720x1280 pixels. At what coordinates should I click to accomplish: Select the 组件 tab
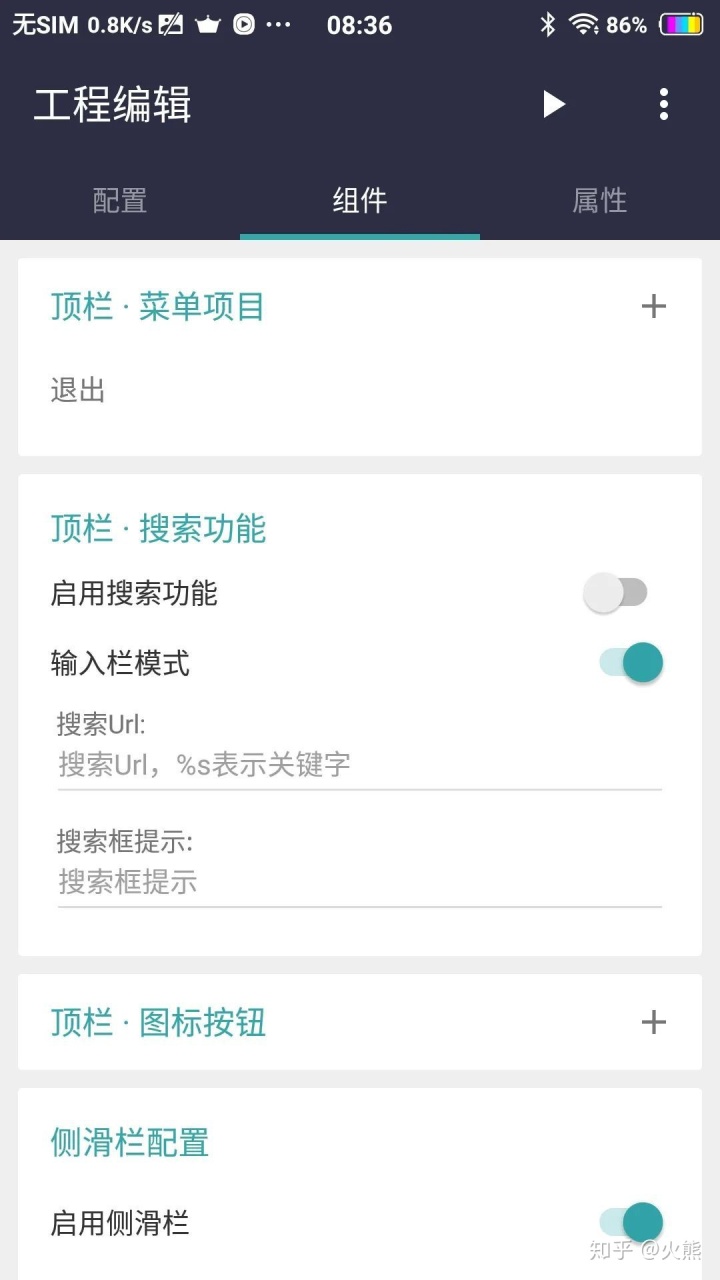click(359, 200)
